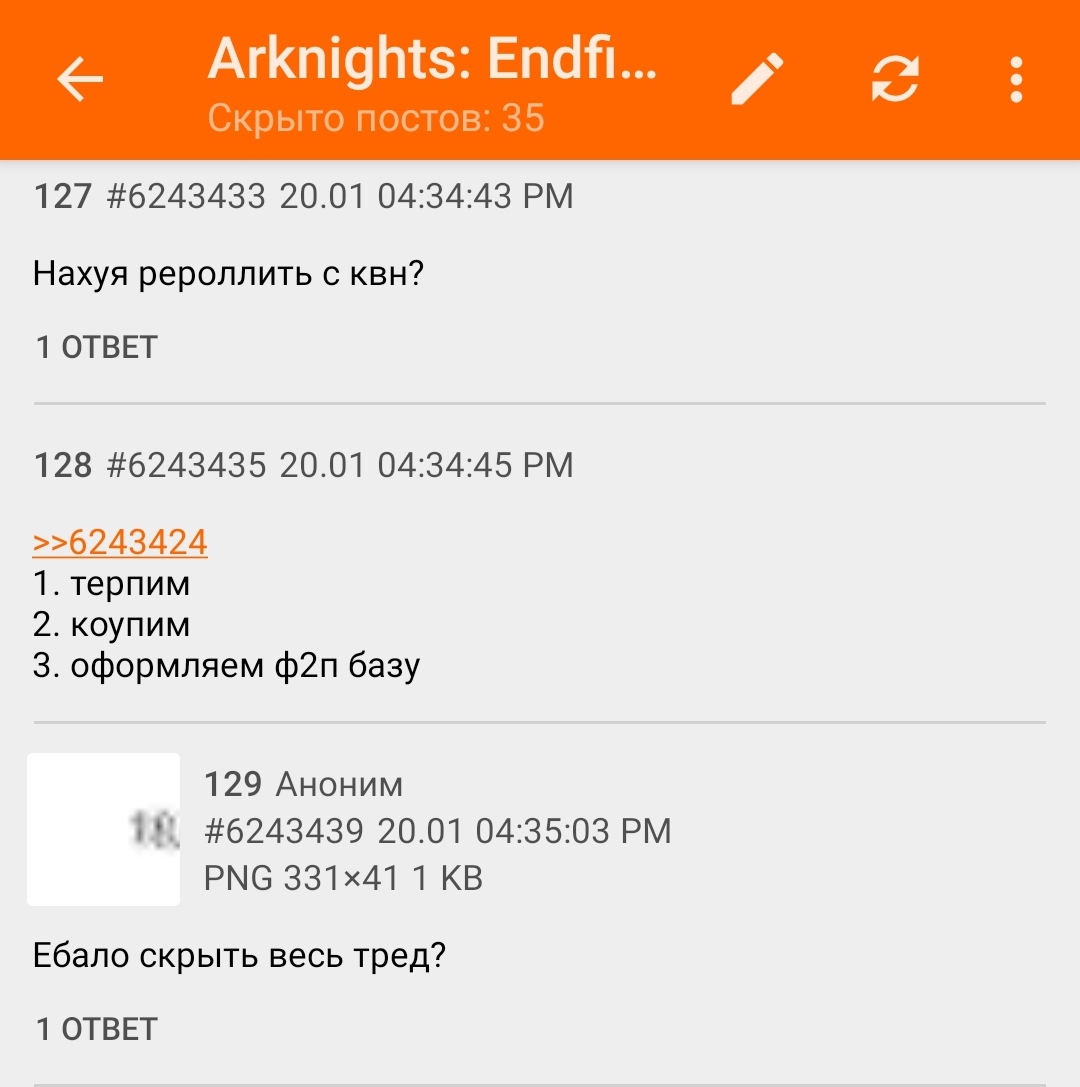This screenshot has height=1087, width=1080.
Task: Open the overflow menu
Action: coord(1016,80)
